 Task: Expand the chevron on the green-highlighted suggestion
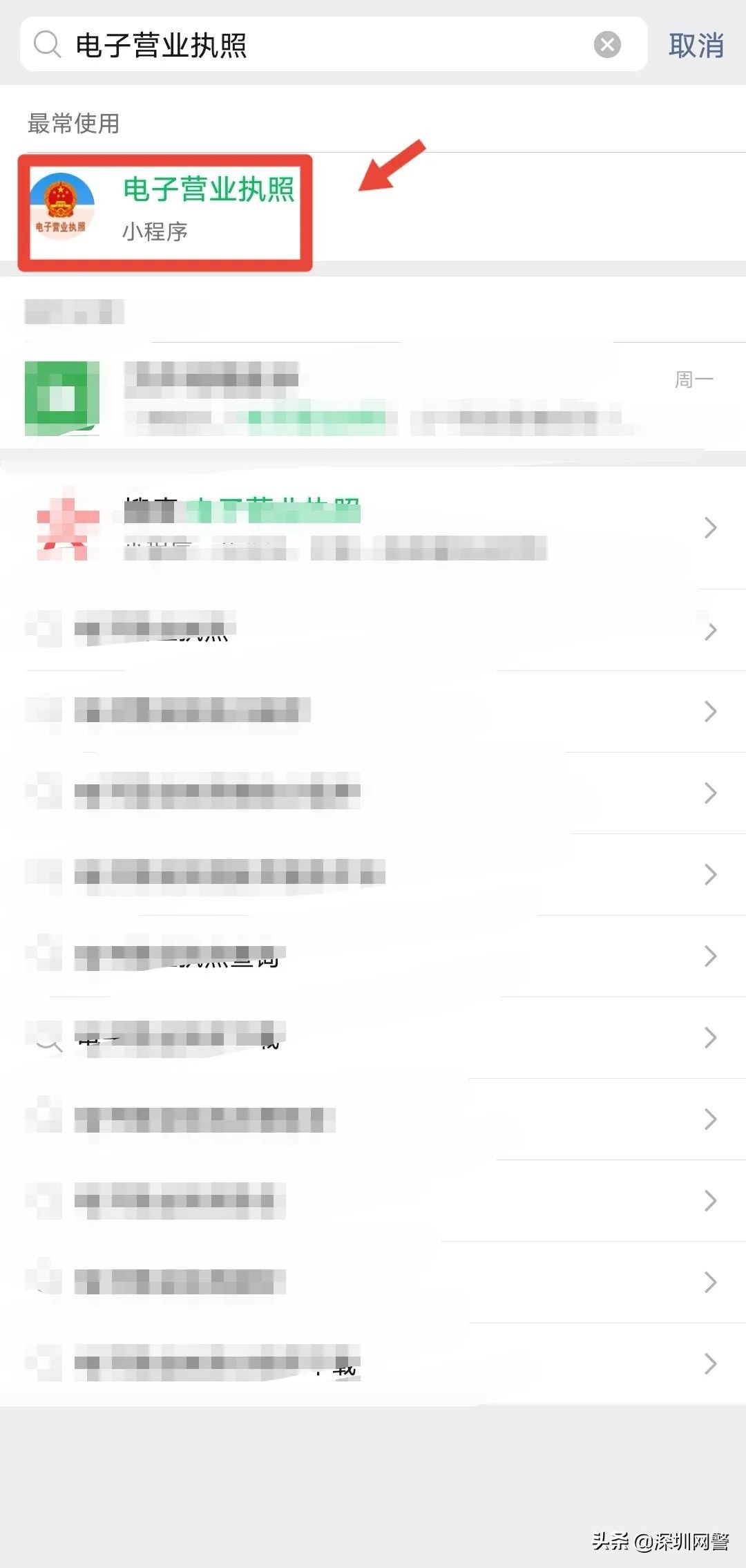pos(710,528)
